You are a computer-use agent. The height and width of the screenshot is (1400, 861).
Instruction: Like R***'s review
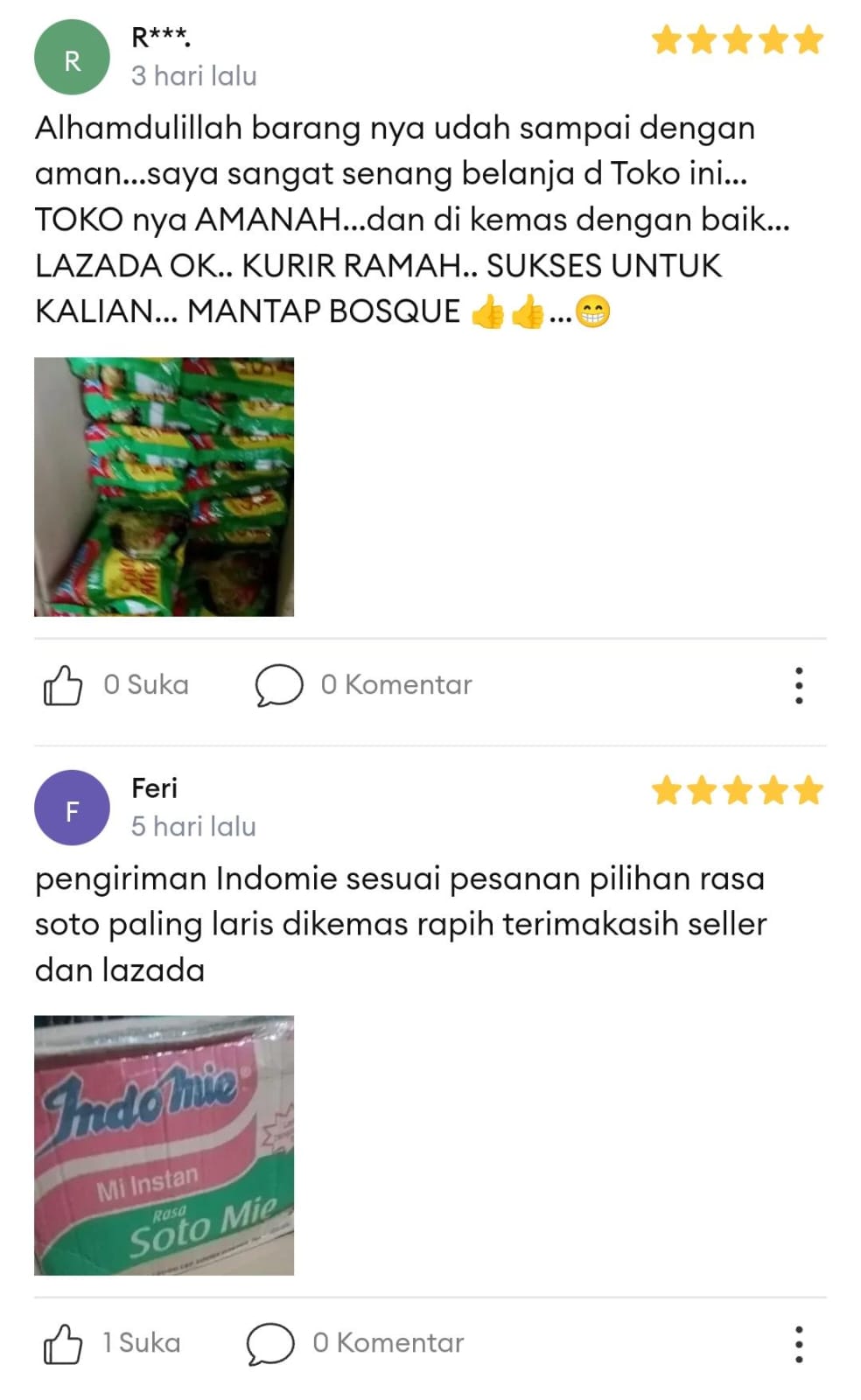[x=63, y=685]
